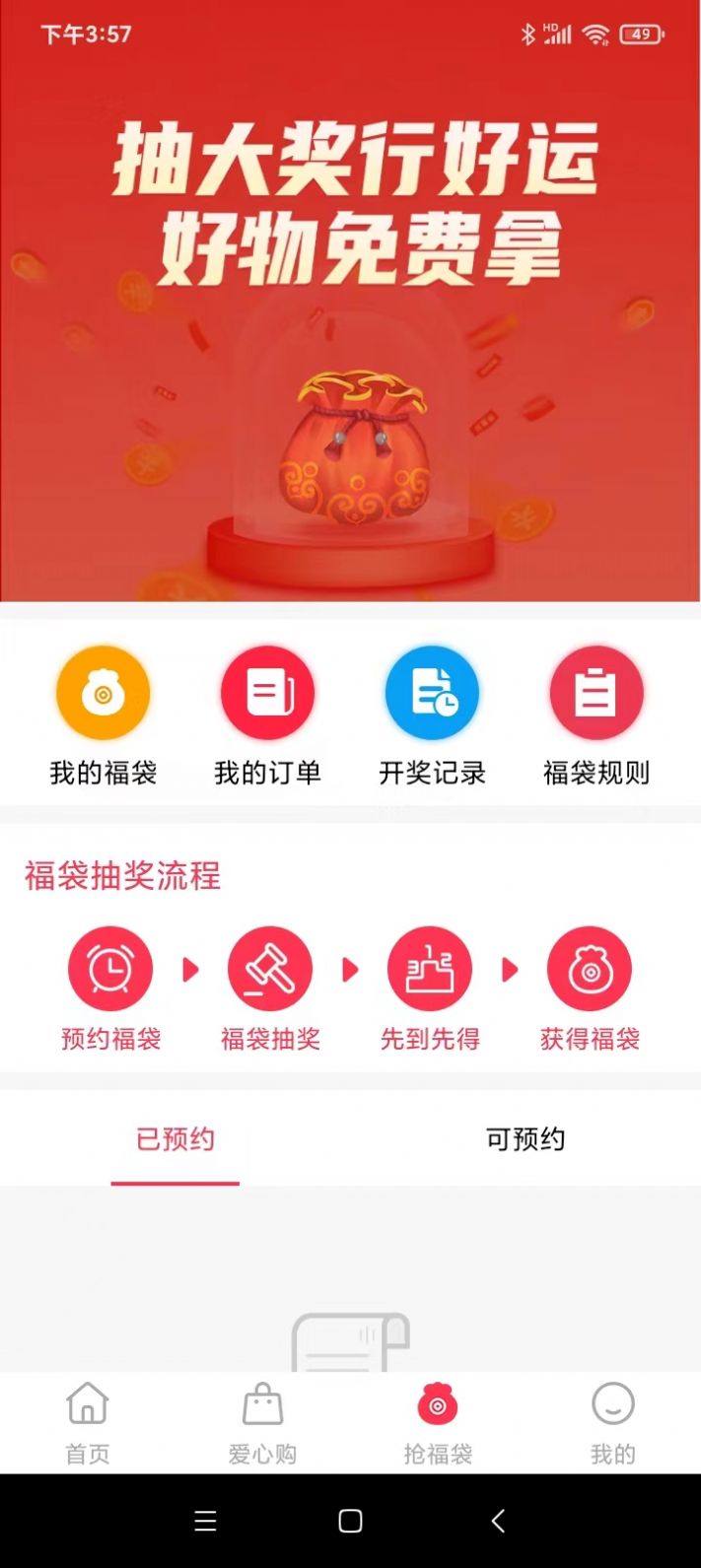The width and height of the screenshot is (701, 1568).
Task: Open the 我的 profile tab
Action: (612, 1422)
